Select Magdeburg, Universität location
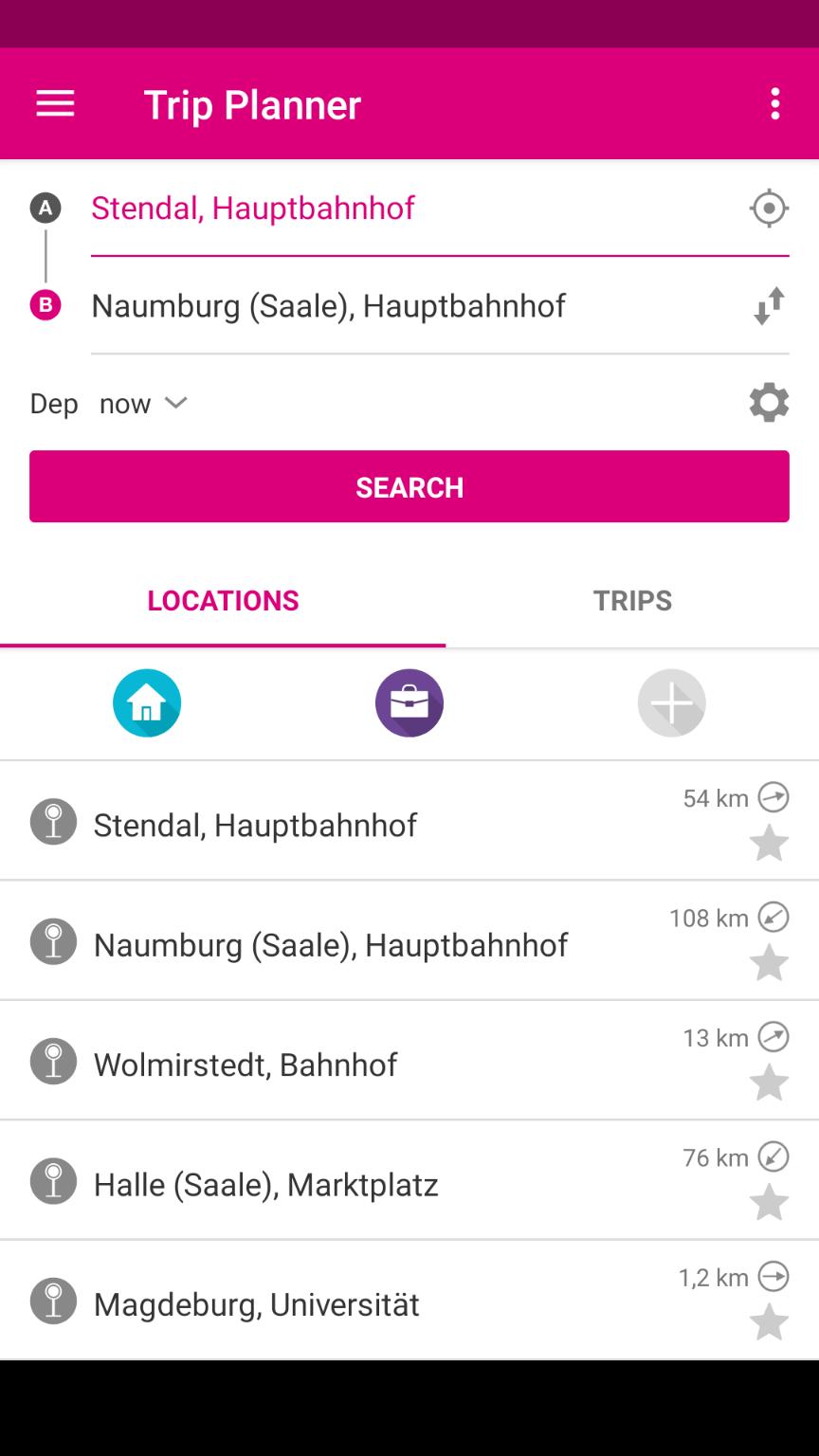 tap(409, 1301)
